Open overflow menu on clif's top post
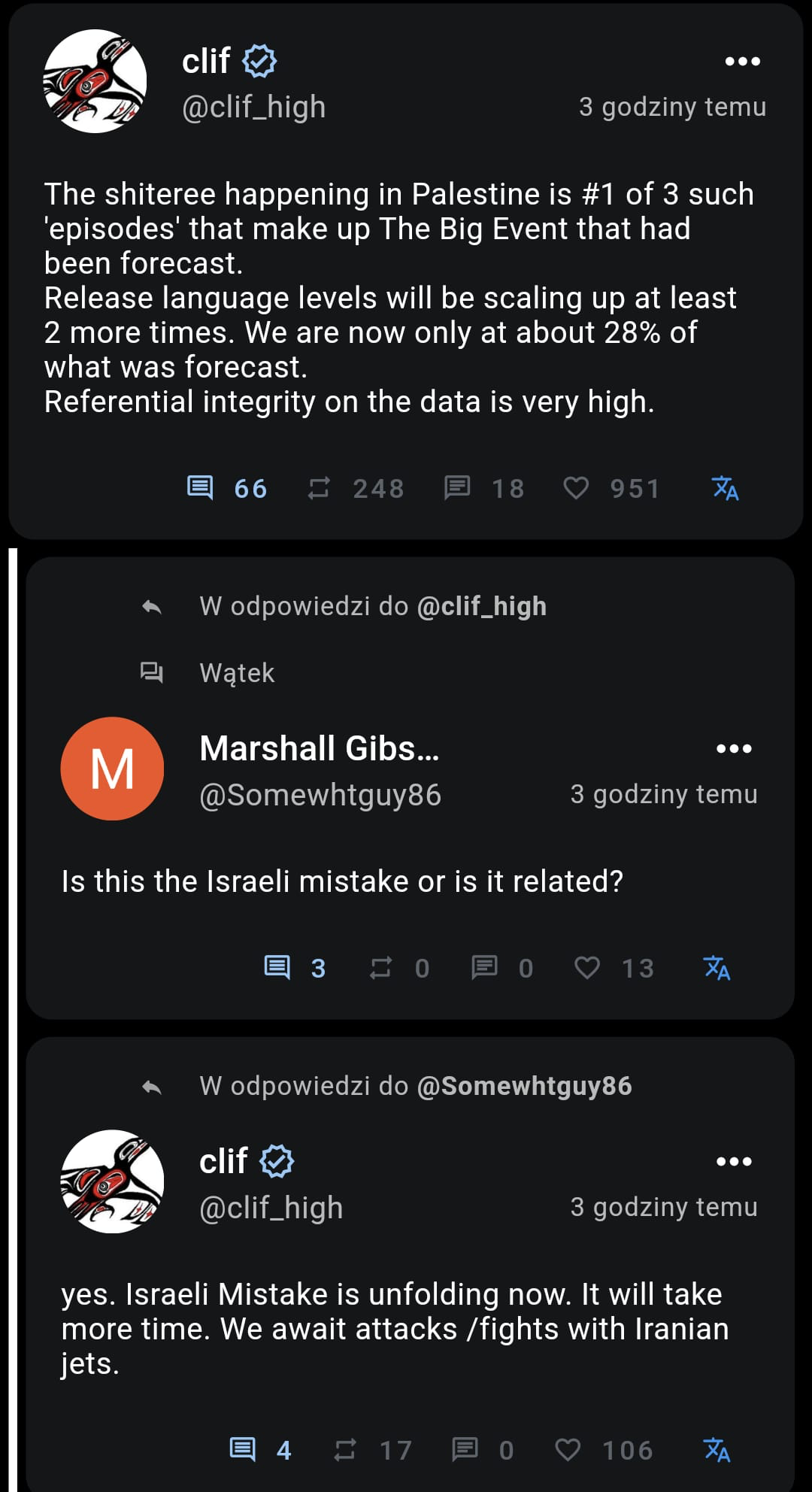The height and width of the screenshot is (1492, 812). (x=742, y=62)
